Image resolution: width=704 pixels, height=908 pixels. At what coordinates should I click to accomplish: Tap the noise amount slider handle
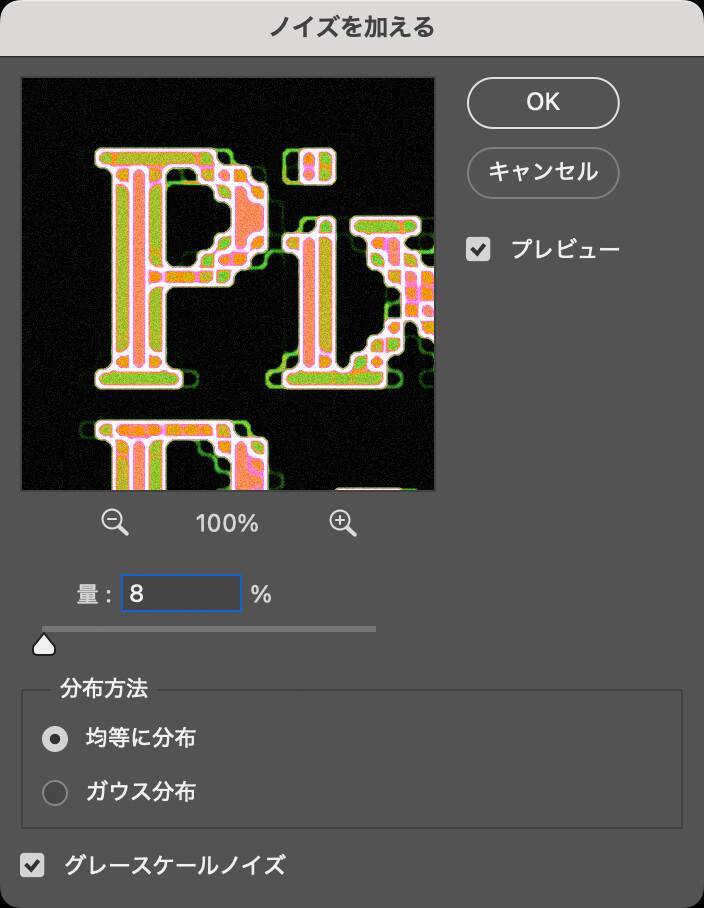pyautogui.click(x=44, y=644)
